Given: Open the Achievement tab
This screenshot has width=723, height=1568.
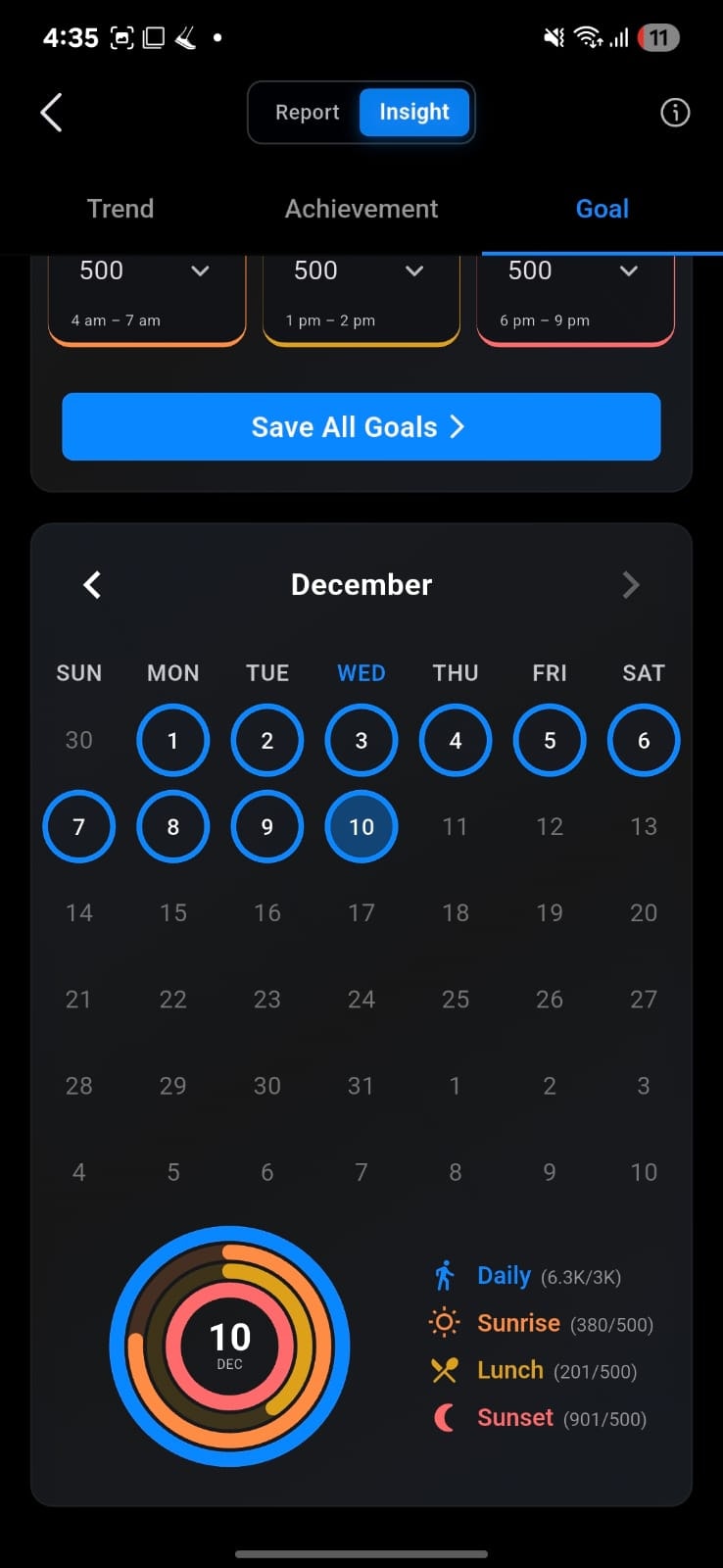Looking at the screenshot, I should coord(361,209).
